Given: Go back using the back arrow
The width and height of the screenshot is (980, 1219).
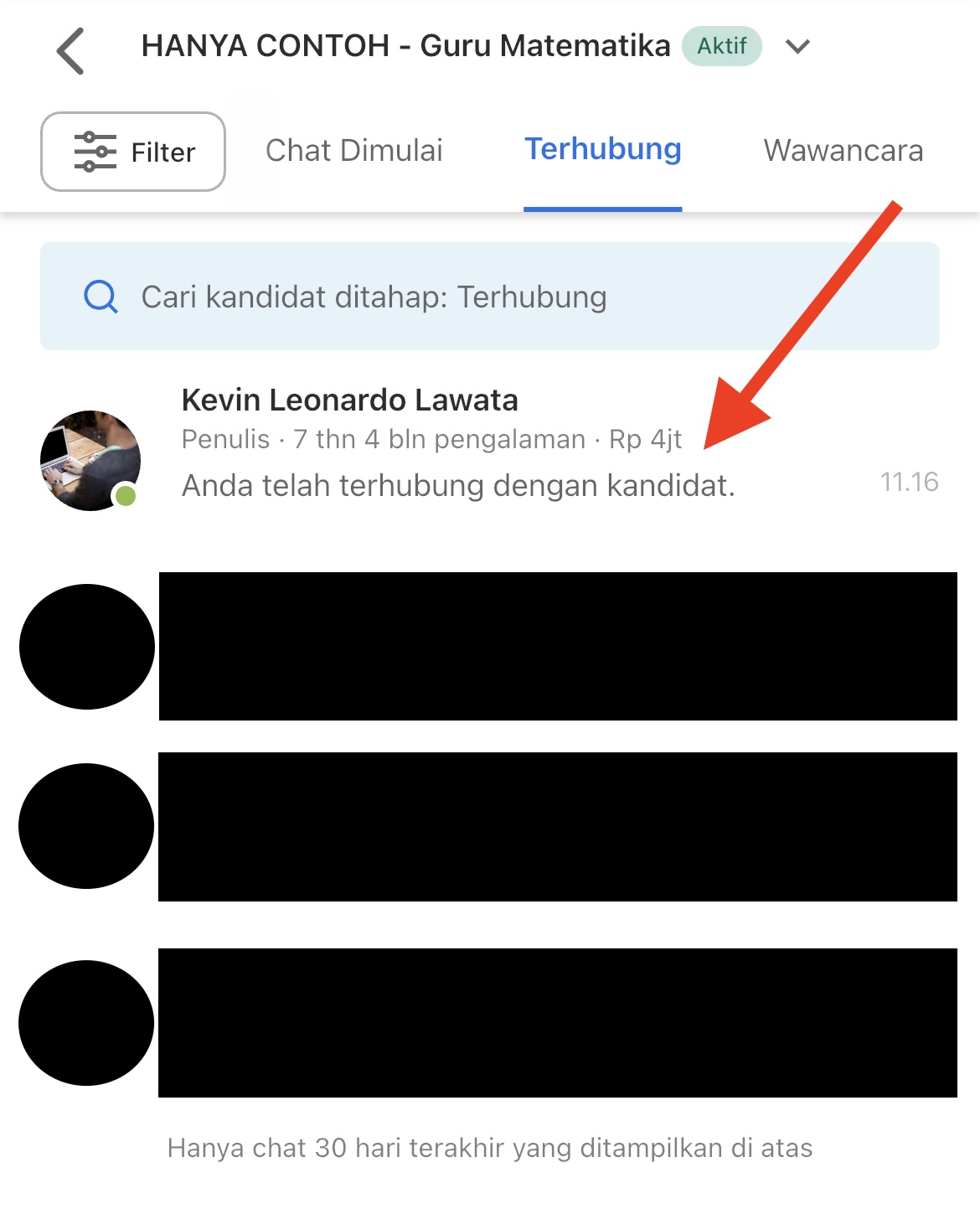Looking at the screenshot, I should pos(70,50).
